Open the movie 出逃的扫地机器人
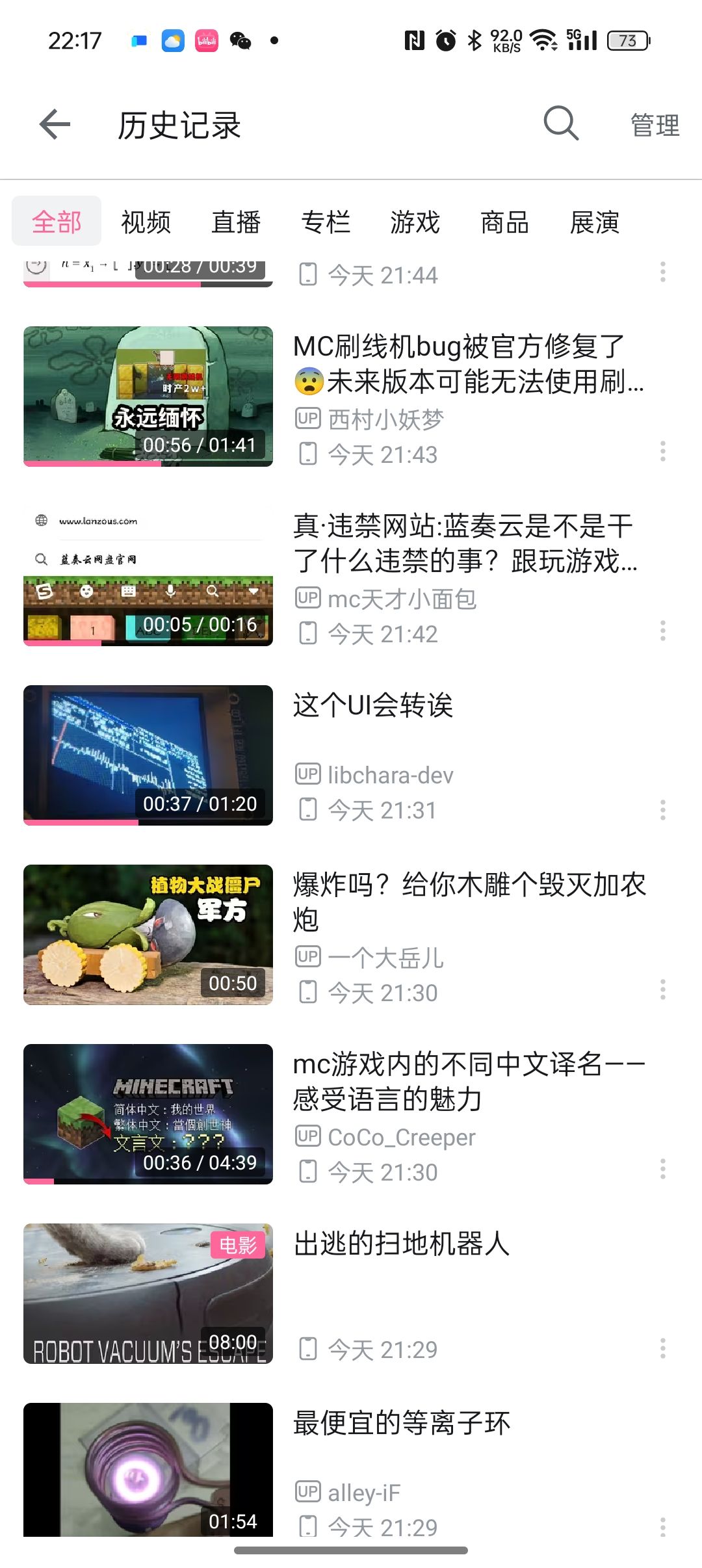This screenshot has height=1568, width=702. (402, 1244)
